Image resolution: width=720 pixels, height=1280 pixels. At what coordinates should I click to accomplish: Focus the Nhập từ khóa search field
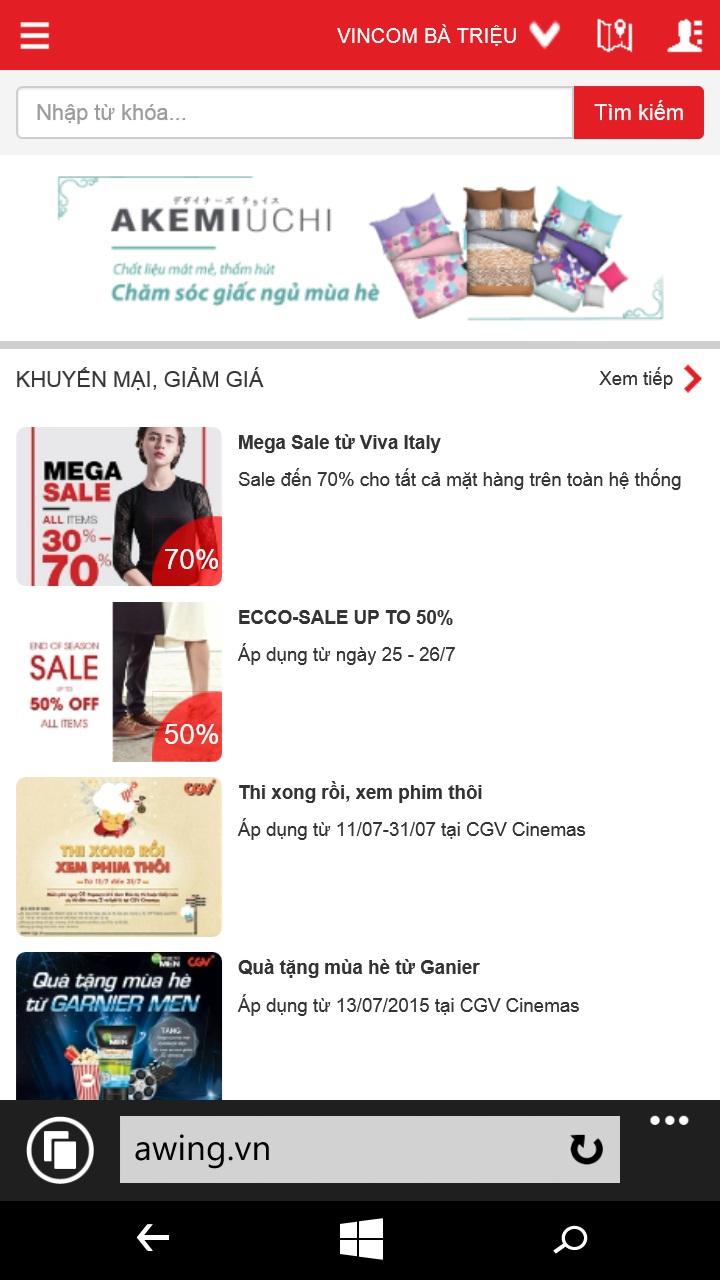[294, 113]
